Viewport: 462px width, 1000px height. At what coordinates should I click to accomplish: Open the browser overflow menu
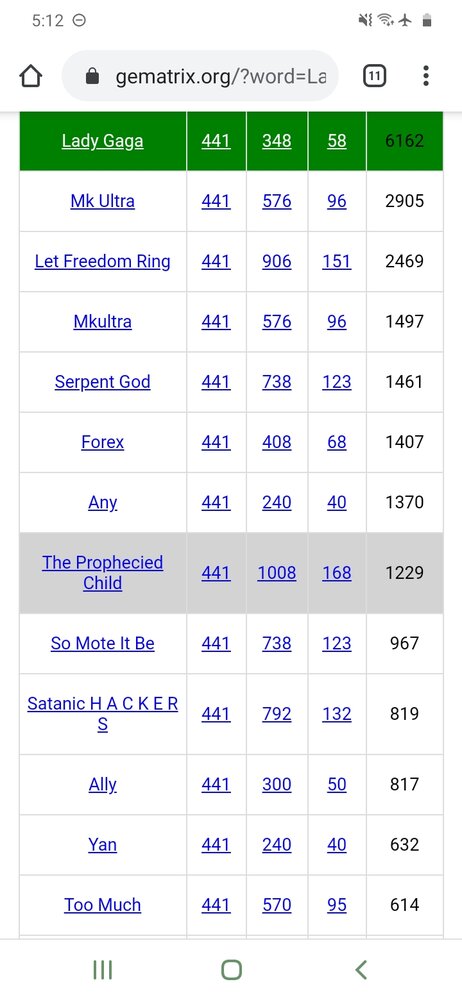[x=426, y=77]
